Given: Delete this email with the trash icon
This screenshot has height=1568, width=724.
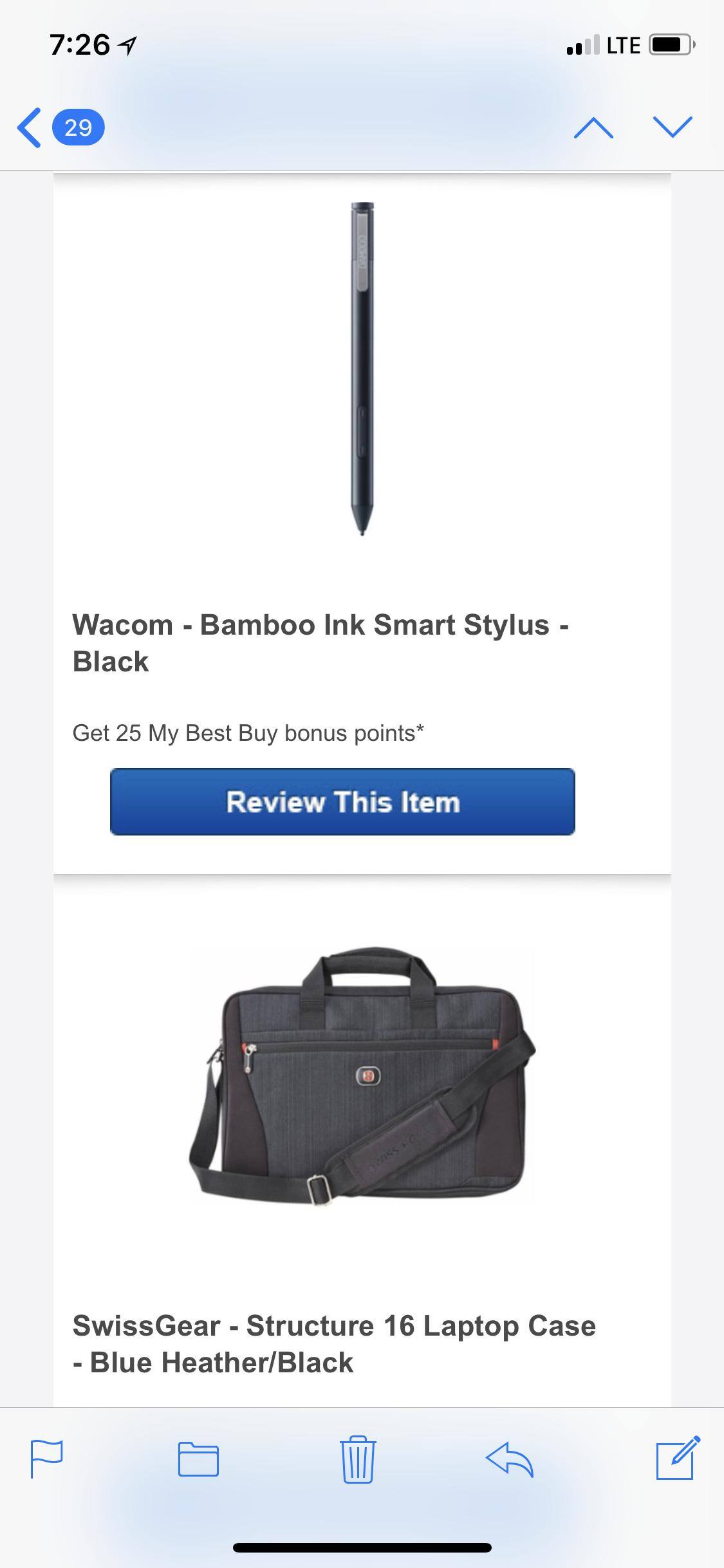Looking at the screenshot, I should pyautogui.click(x=358, y=1459).
